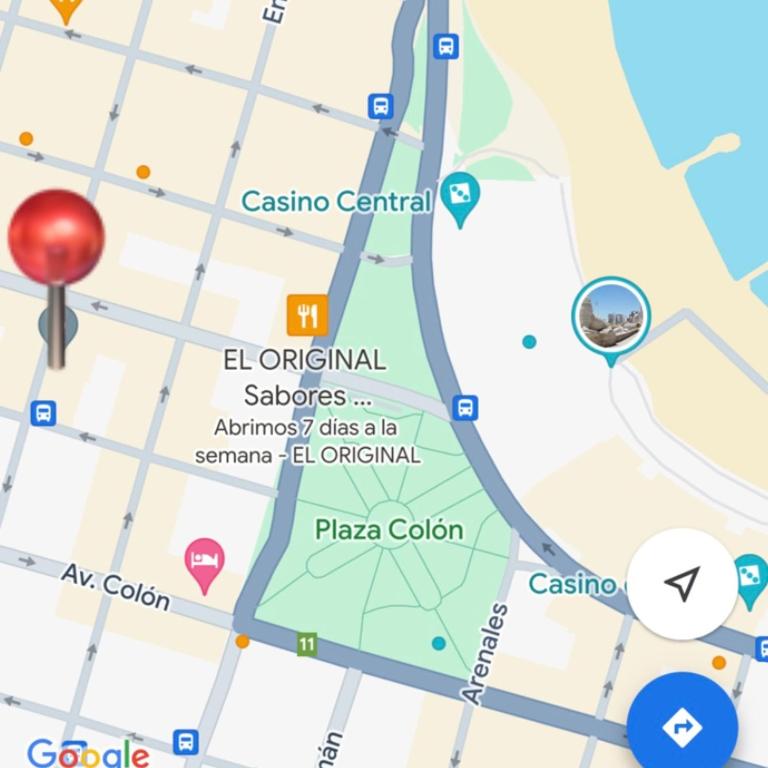
Task: Select the pink hotel bed marker
Action: pos(205,561)
